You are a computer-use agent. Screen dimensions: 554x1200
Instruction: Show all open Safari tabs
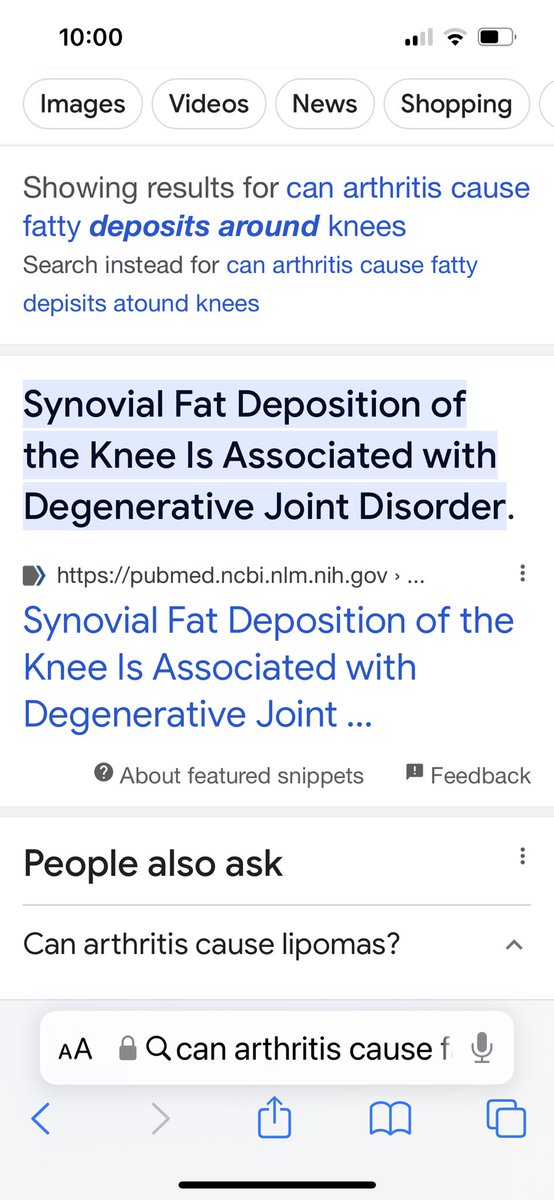click(x=506, y=1119)
